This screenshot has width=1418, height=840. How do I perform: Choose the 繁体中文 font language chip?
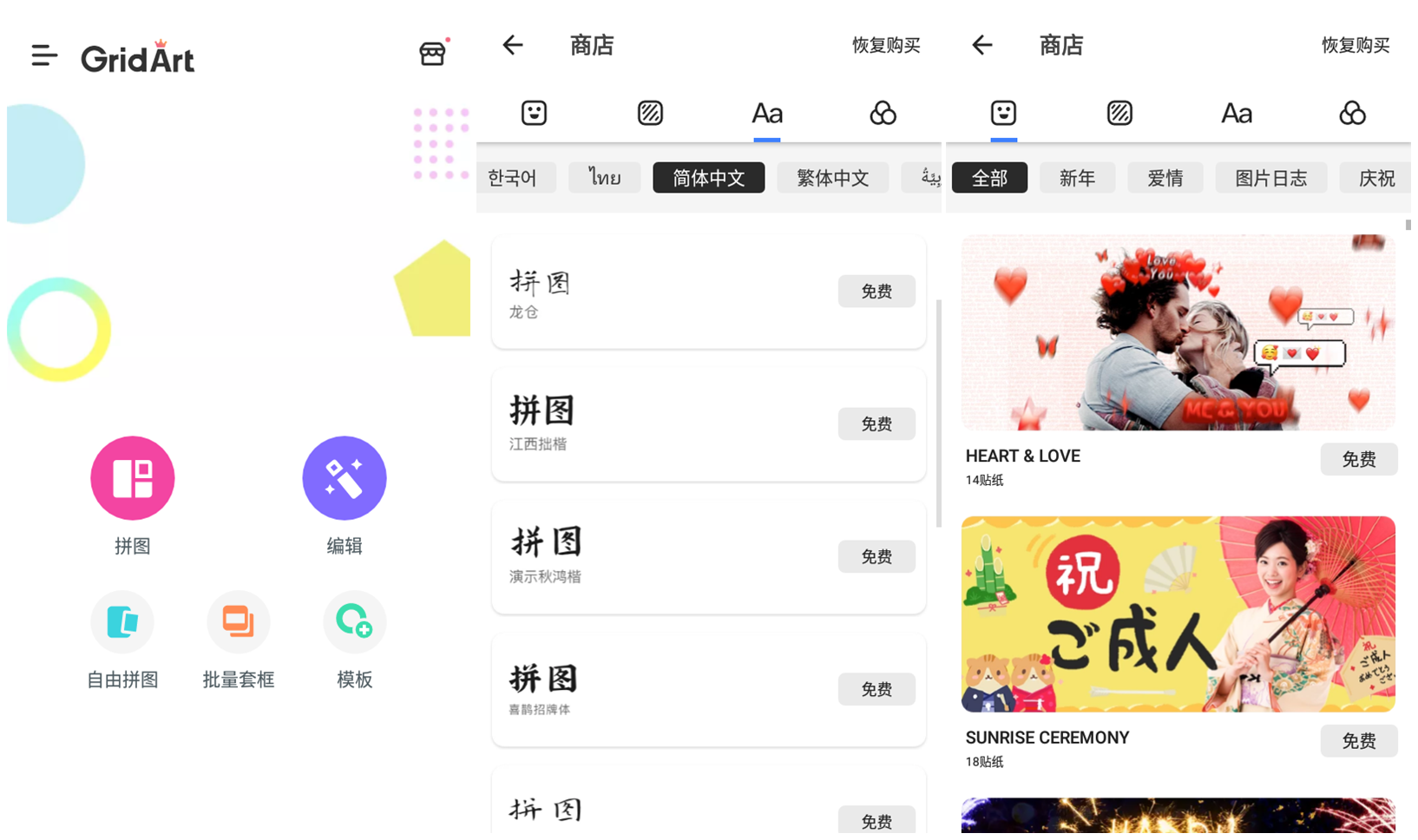click(x=832, y=178)
